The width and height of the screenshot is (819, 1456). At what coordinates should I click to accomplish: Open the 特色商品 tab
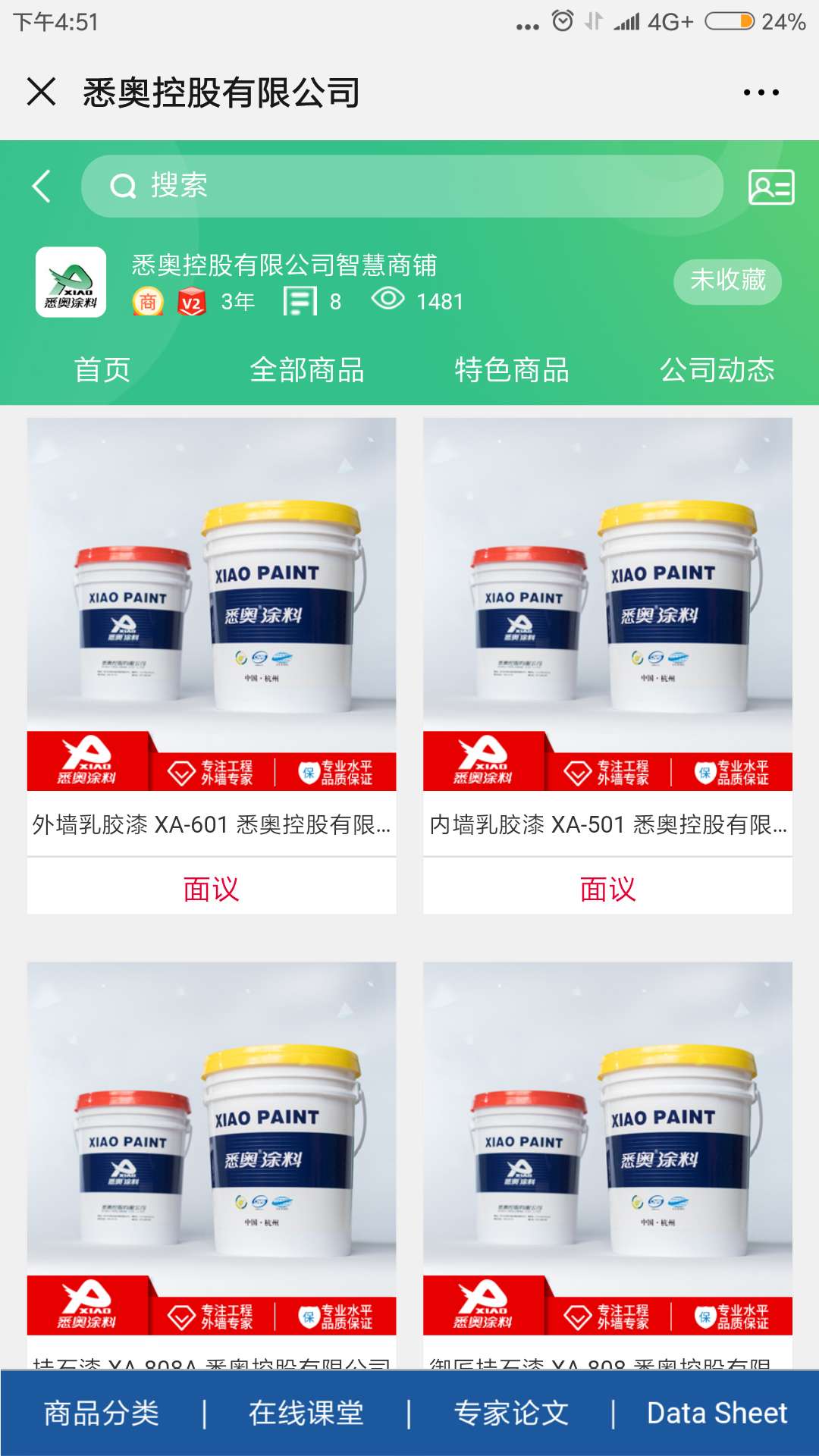tap(512, 370)
